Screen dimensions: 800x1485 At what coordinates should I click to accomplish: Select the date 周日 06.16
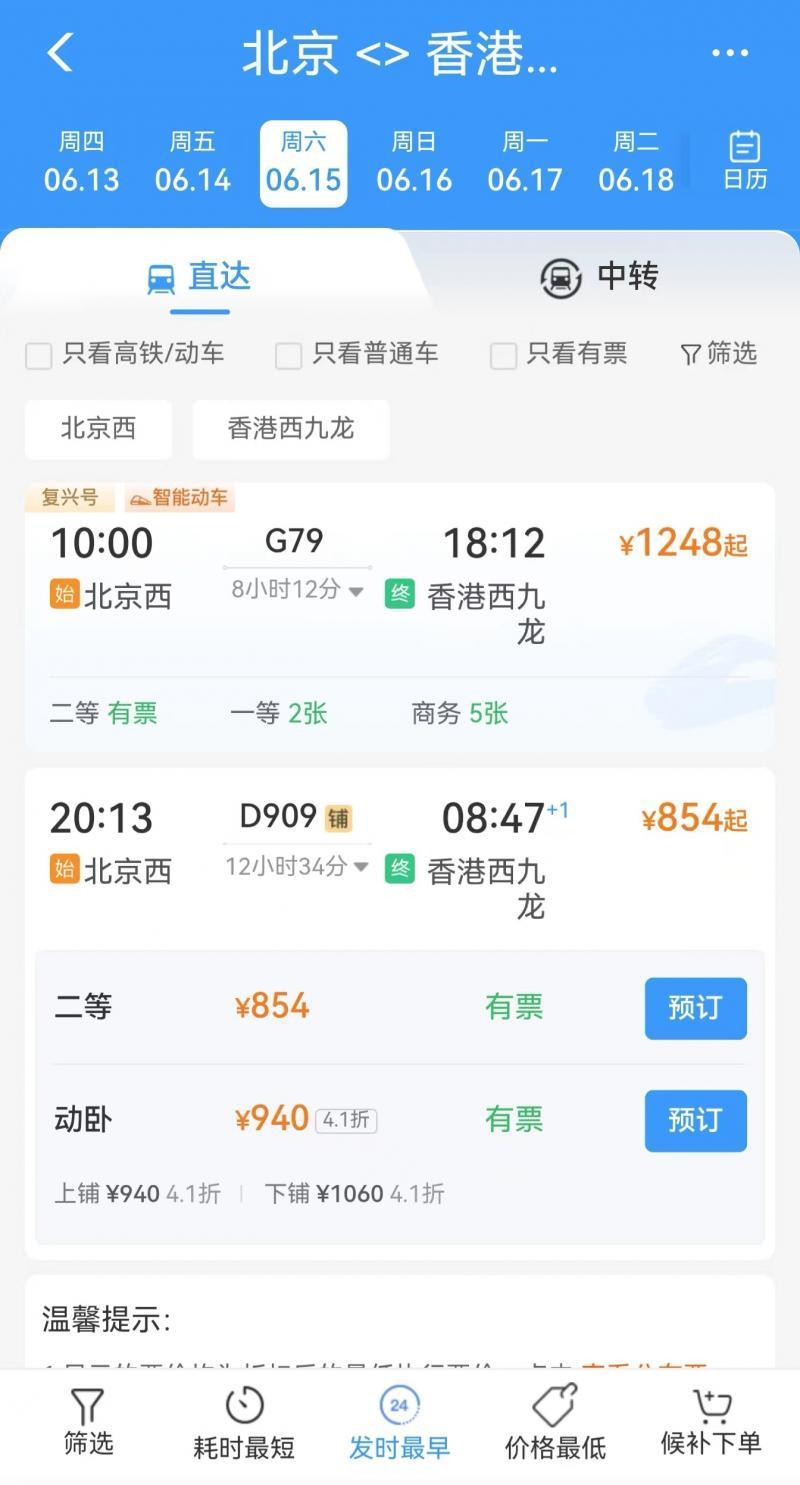(x=414, y=163)
